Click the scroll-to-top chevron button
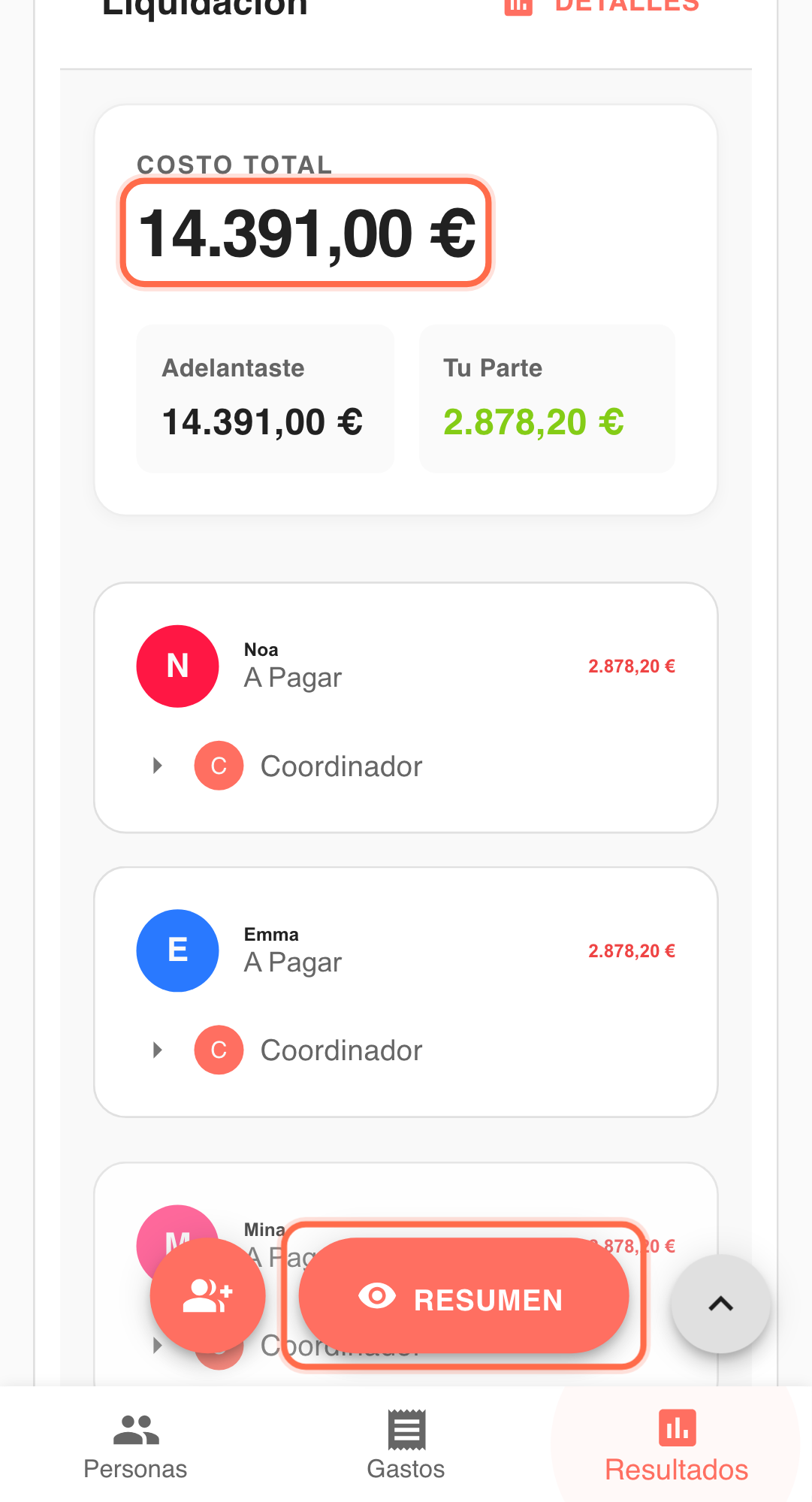The height and width of the screenshot is (1502, 812). tap(720, 1301)
